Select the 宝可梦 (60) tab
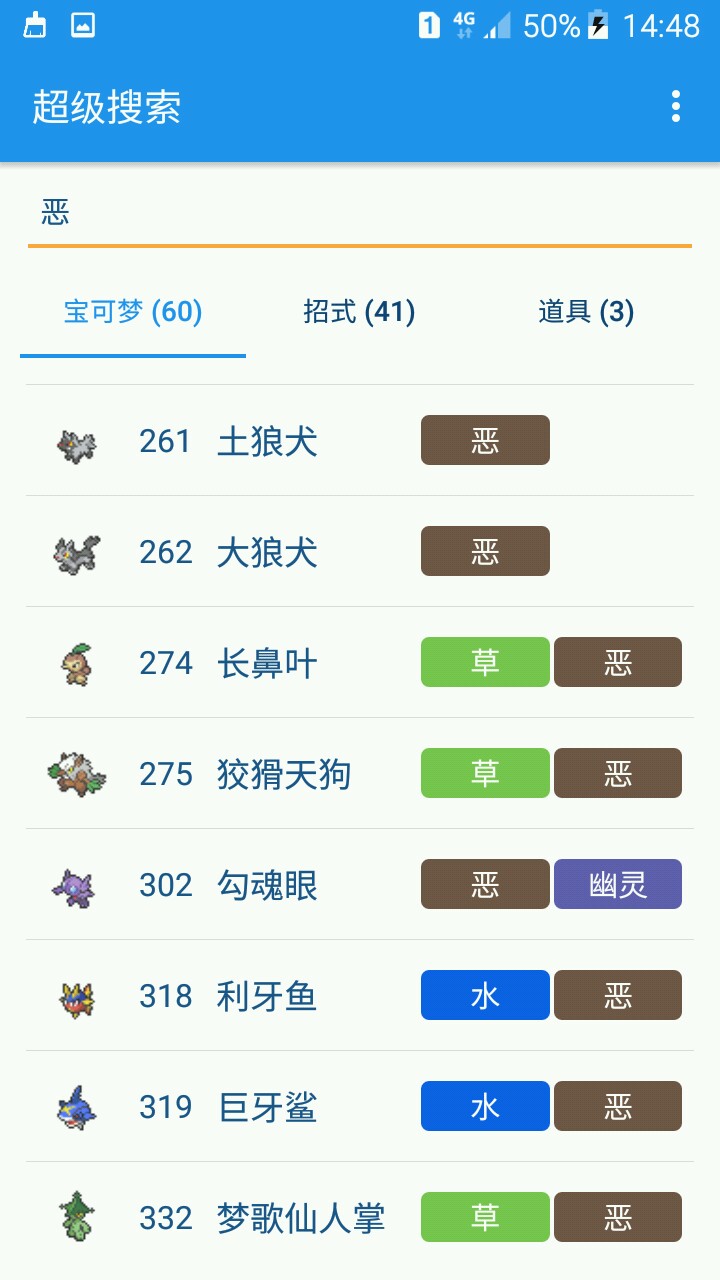The height and width of the screenshot is (1280, 720). point(133,312)
